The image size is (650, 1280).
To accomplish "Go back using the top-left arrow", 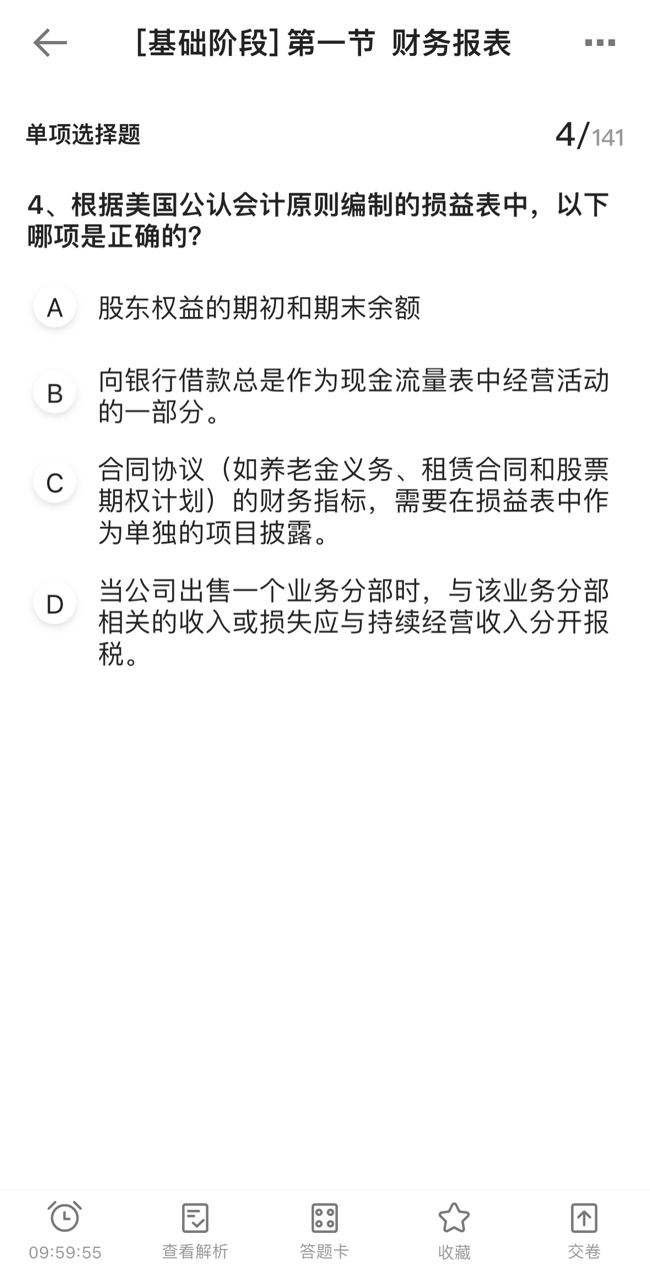I will click(49, 43).
